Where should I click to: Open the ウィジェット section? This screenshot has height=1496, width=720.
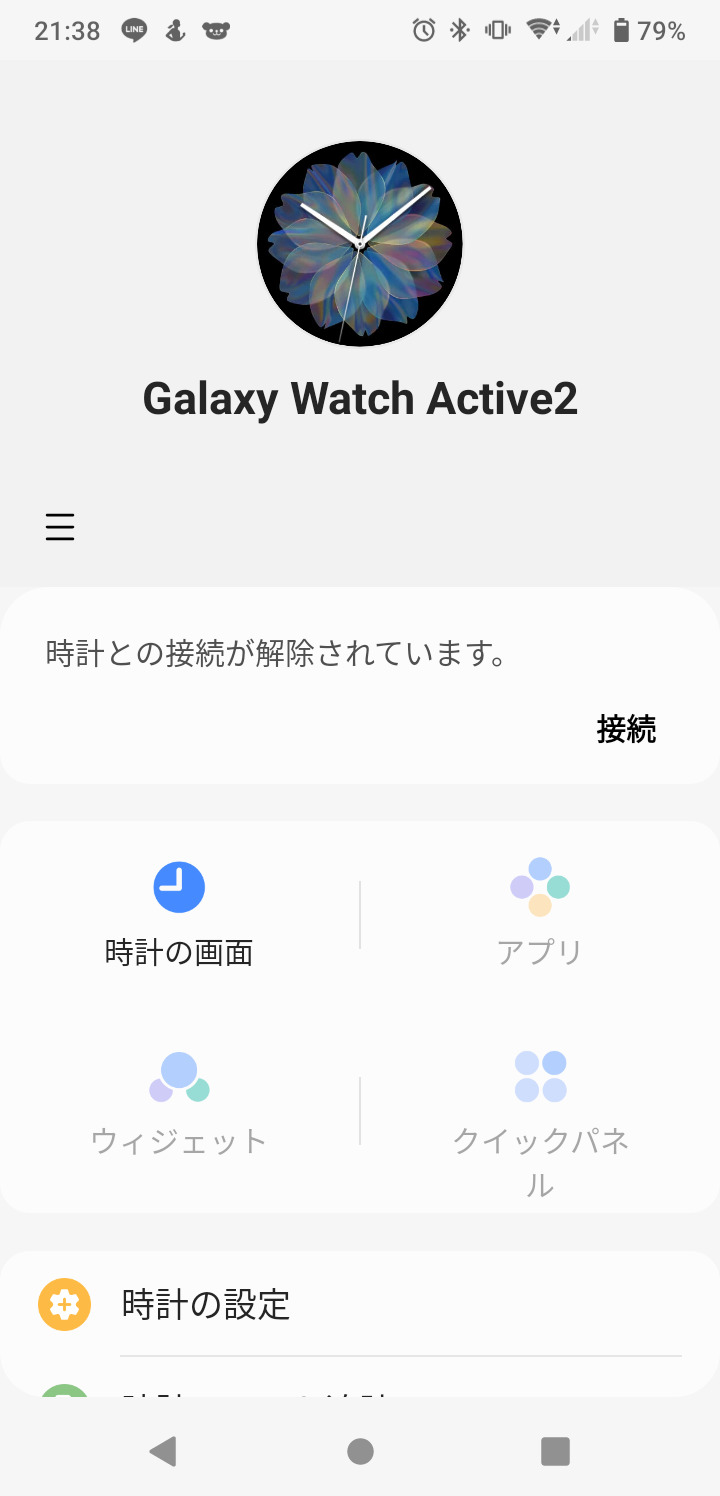[x=179, y=1105]
